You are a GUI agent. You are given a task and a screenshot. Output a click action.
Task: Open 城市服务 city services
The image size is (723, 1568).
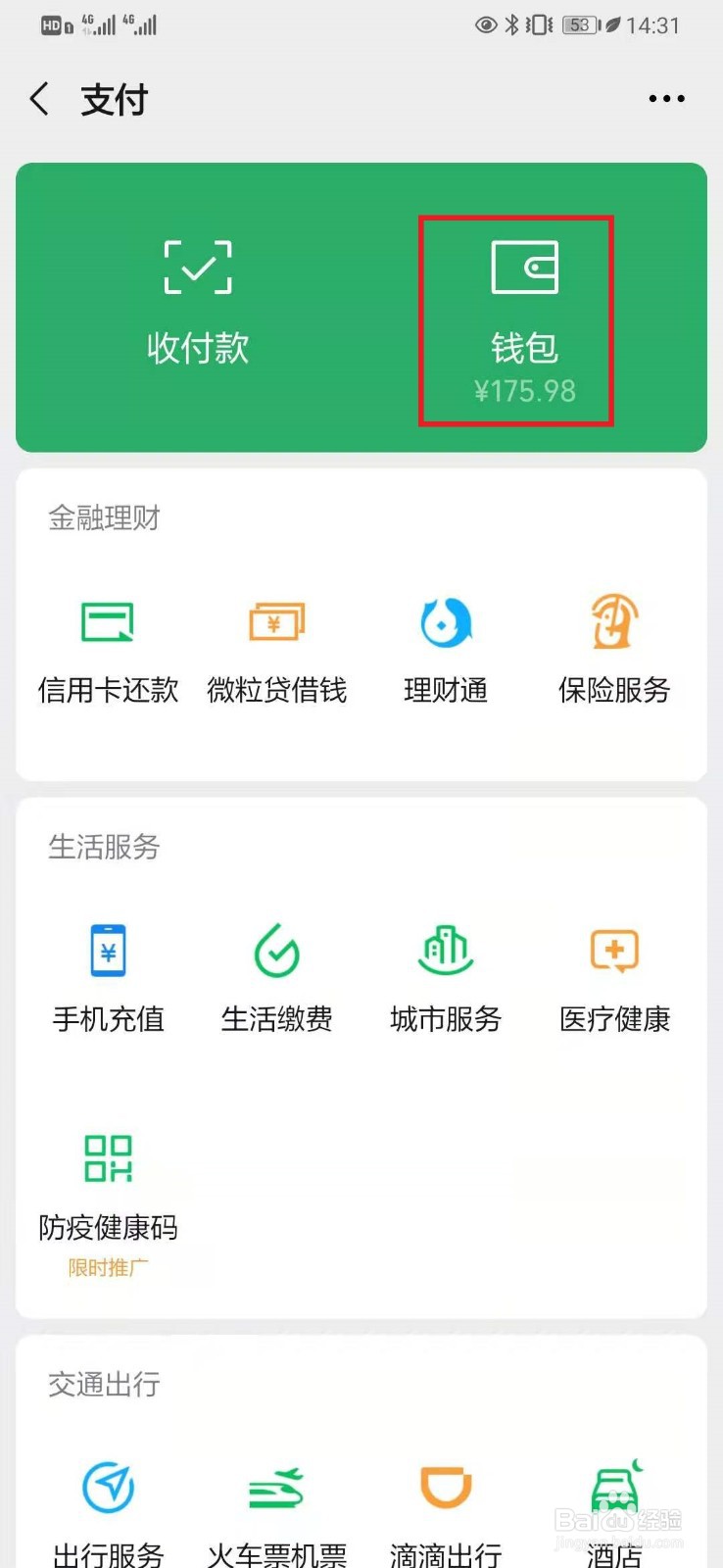coord(446,975)
